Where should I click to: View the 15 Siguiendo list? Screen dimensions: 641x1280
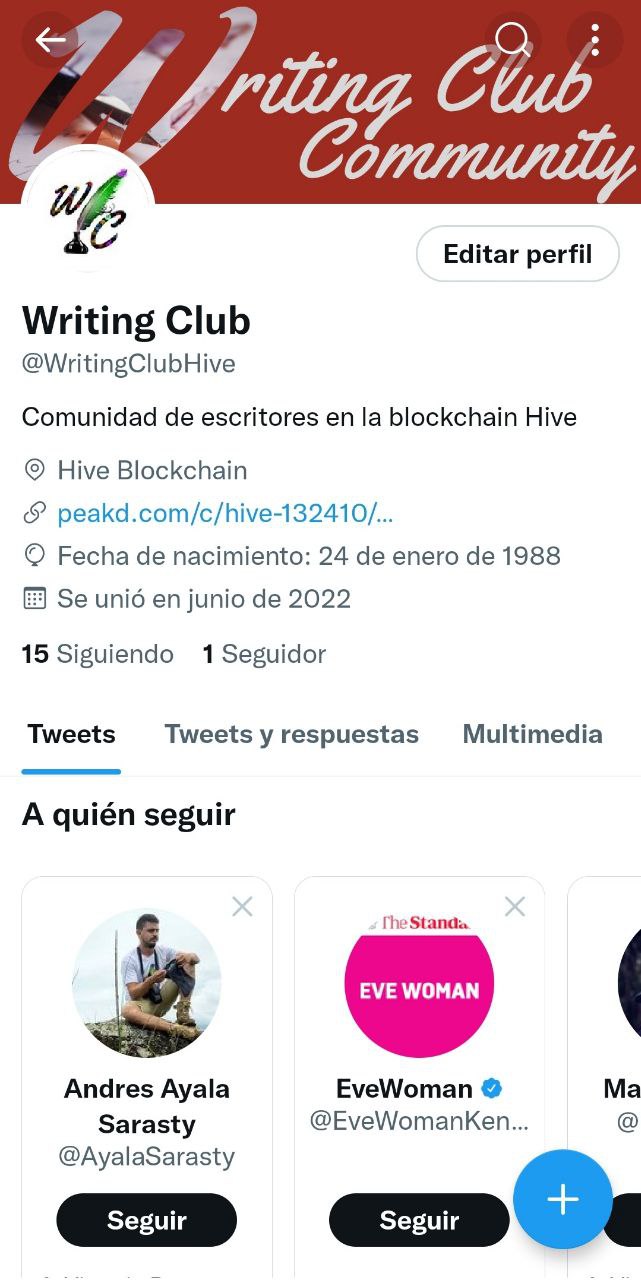click(x=98, y=654)
